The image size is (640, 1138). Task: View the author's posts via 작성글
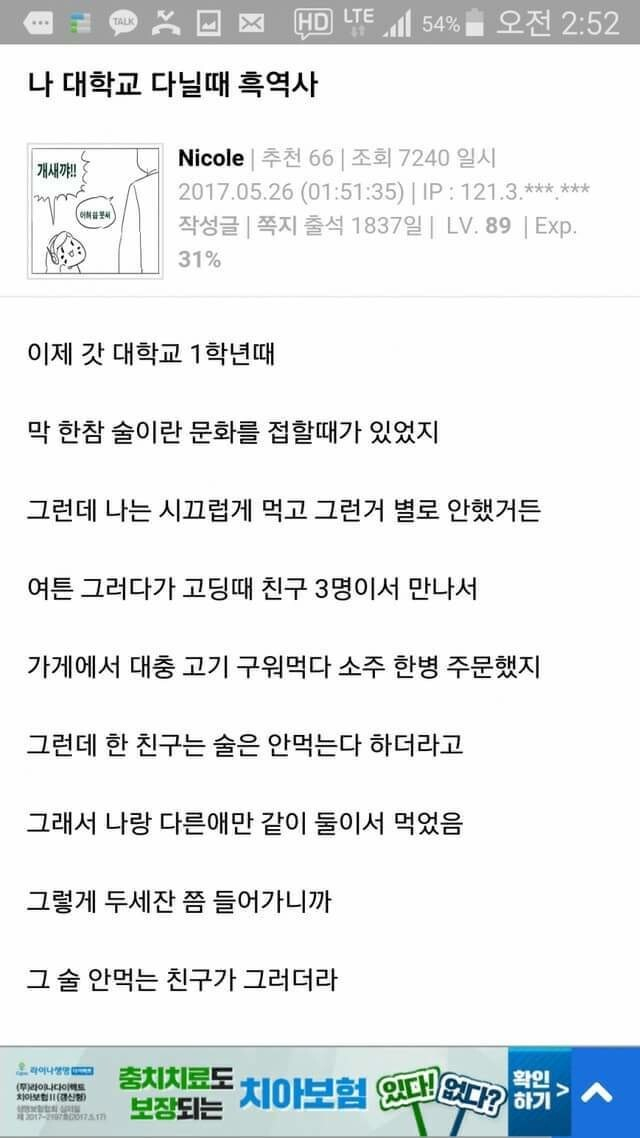point(208,226)
